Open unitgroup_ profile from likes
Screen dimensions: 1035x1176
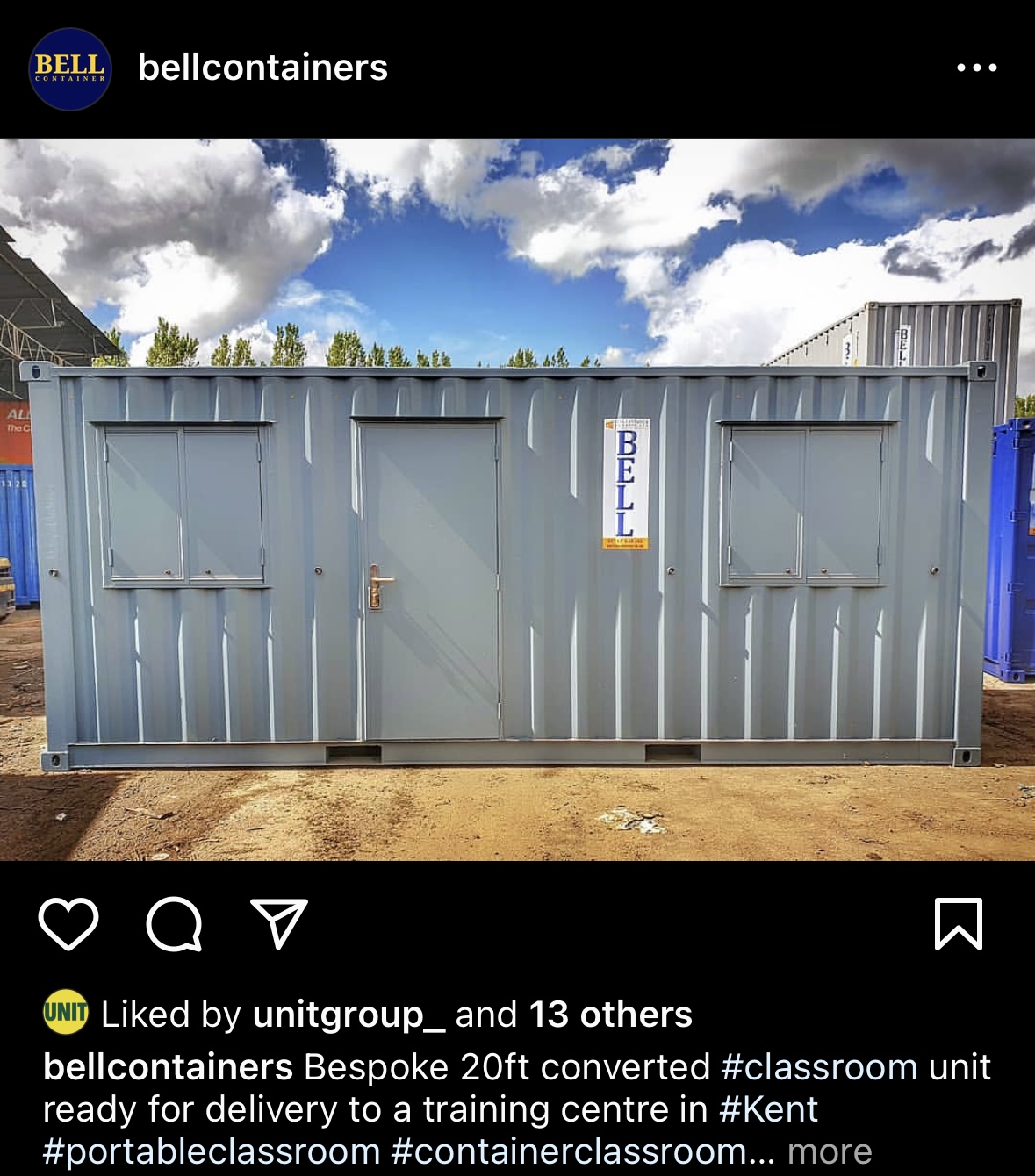click(x=349, y=1015)
